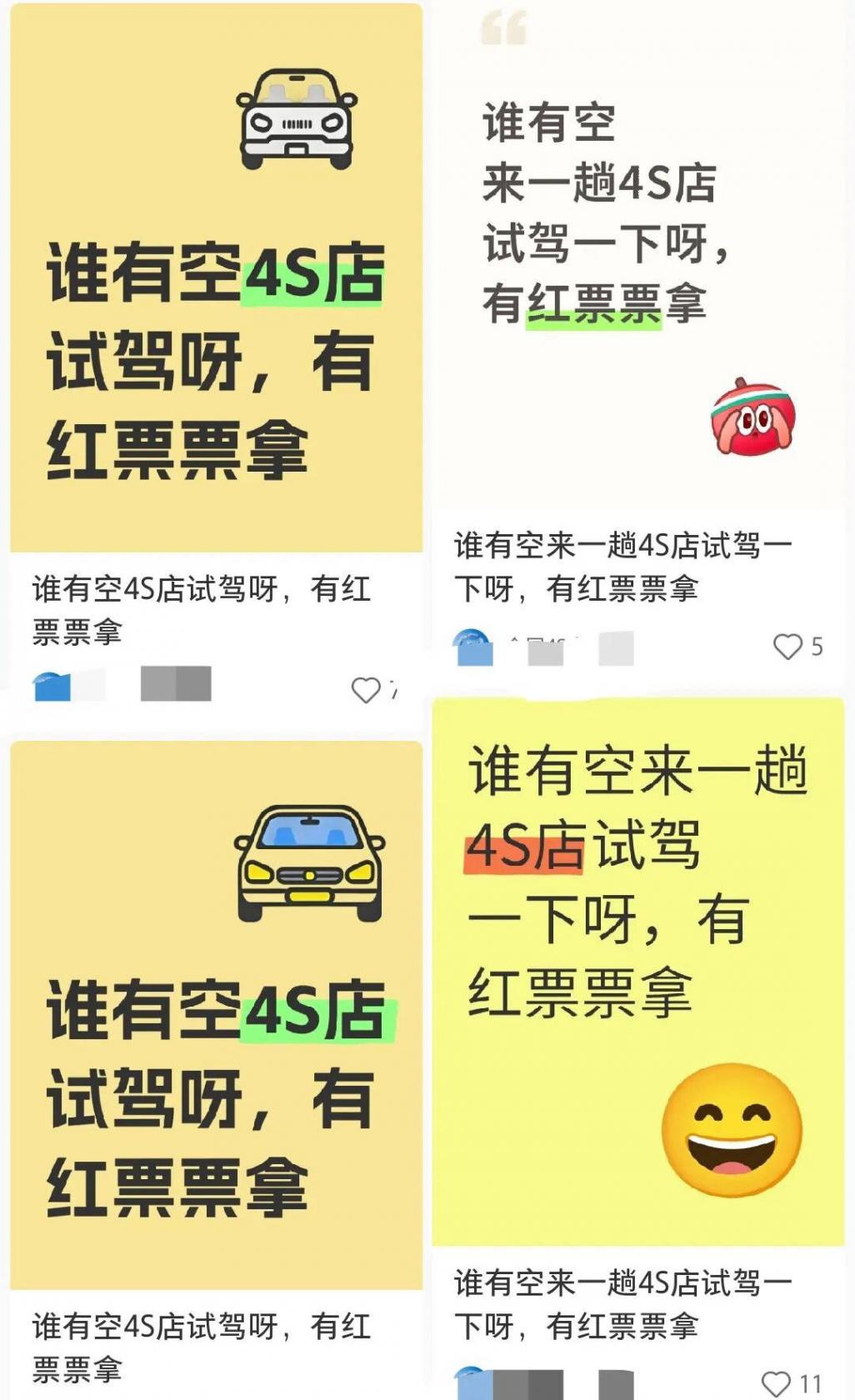The width and height of the screenshot is (855, 1400).
Task: Open the top-left post titled 谁有空4S店试驾呀
Action: tap(212, 275)
